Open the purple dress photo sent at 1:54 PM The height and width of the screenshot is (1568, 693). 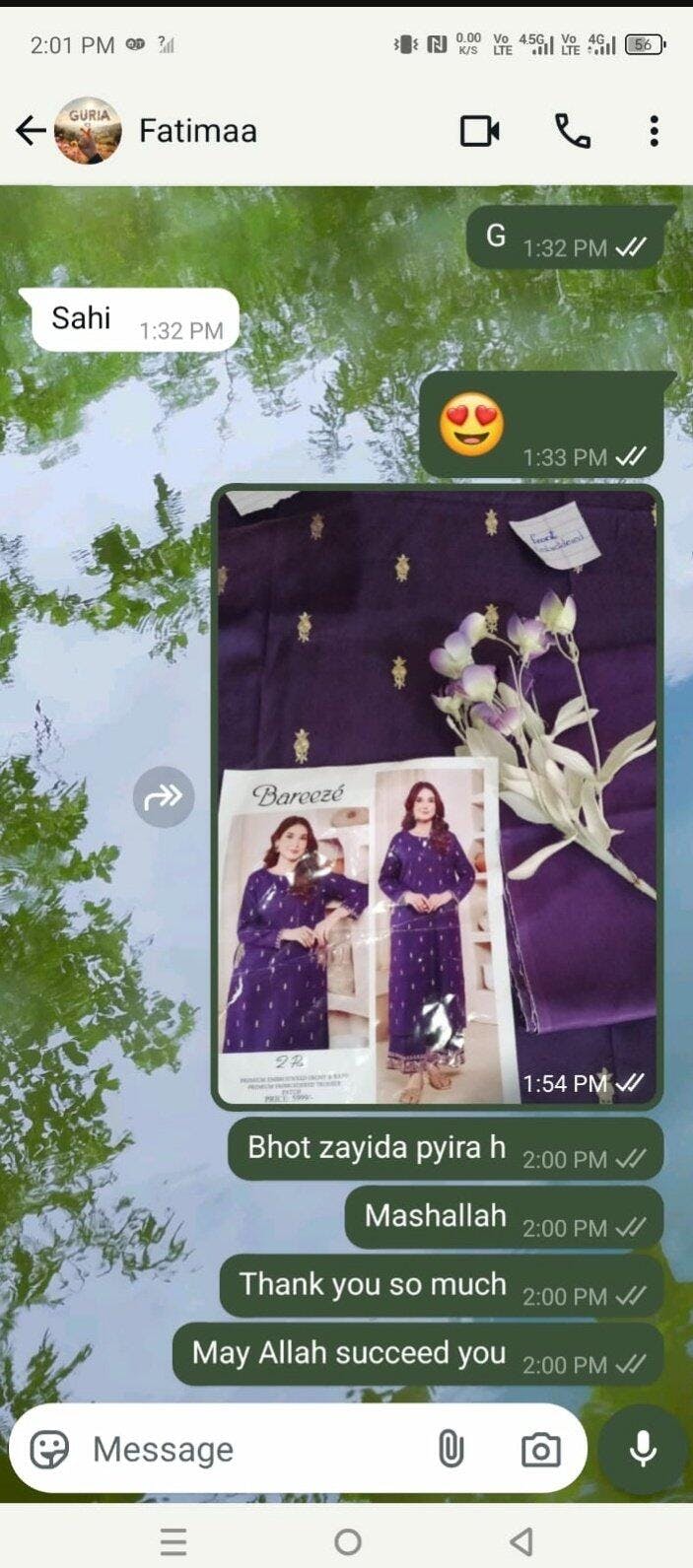click(x=437, y=796)
